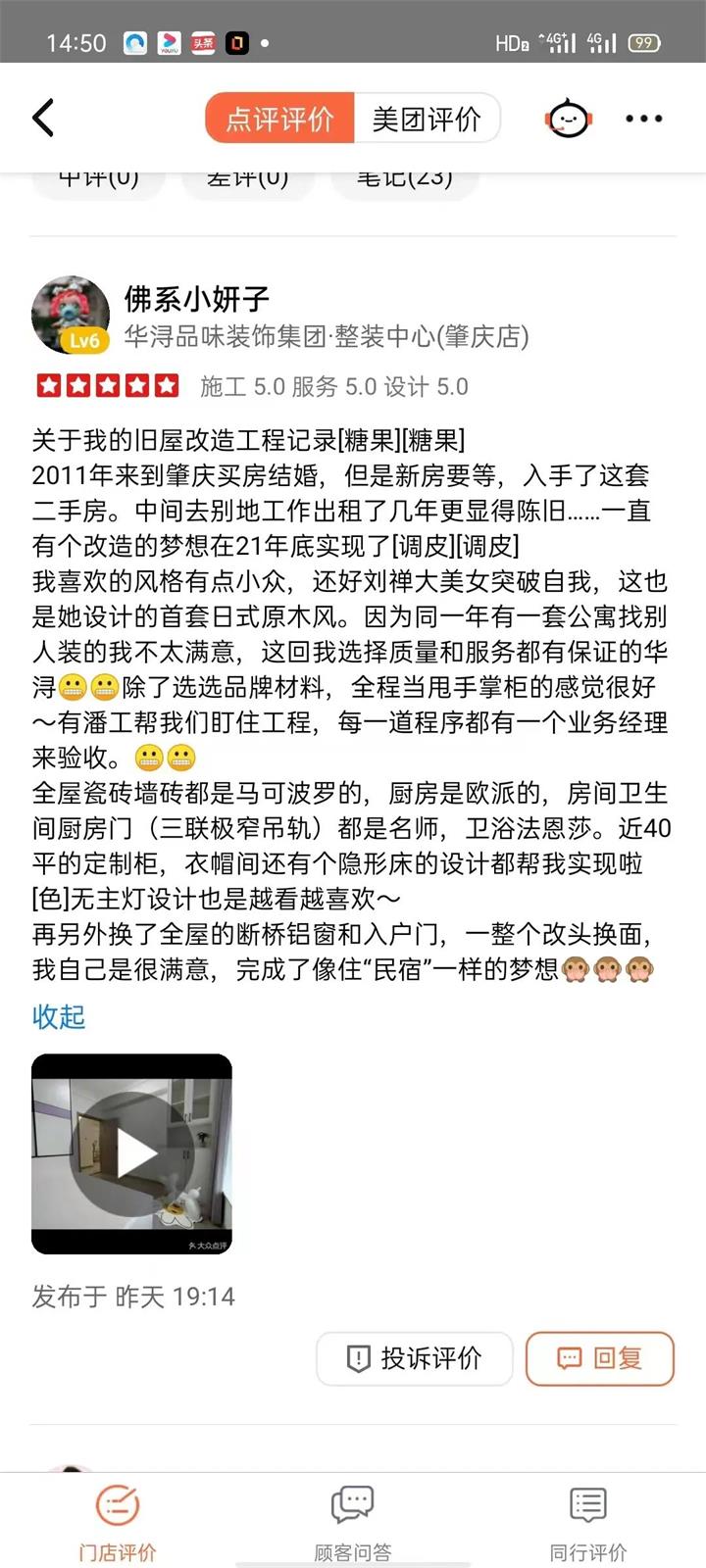
Task: Select the 笔记(23) filter chip
Action: (x=404, y=180)
